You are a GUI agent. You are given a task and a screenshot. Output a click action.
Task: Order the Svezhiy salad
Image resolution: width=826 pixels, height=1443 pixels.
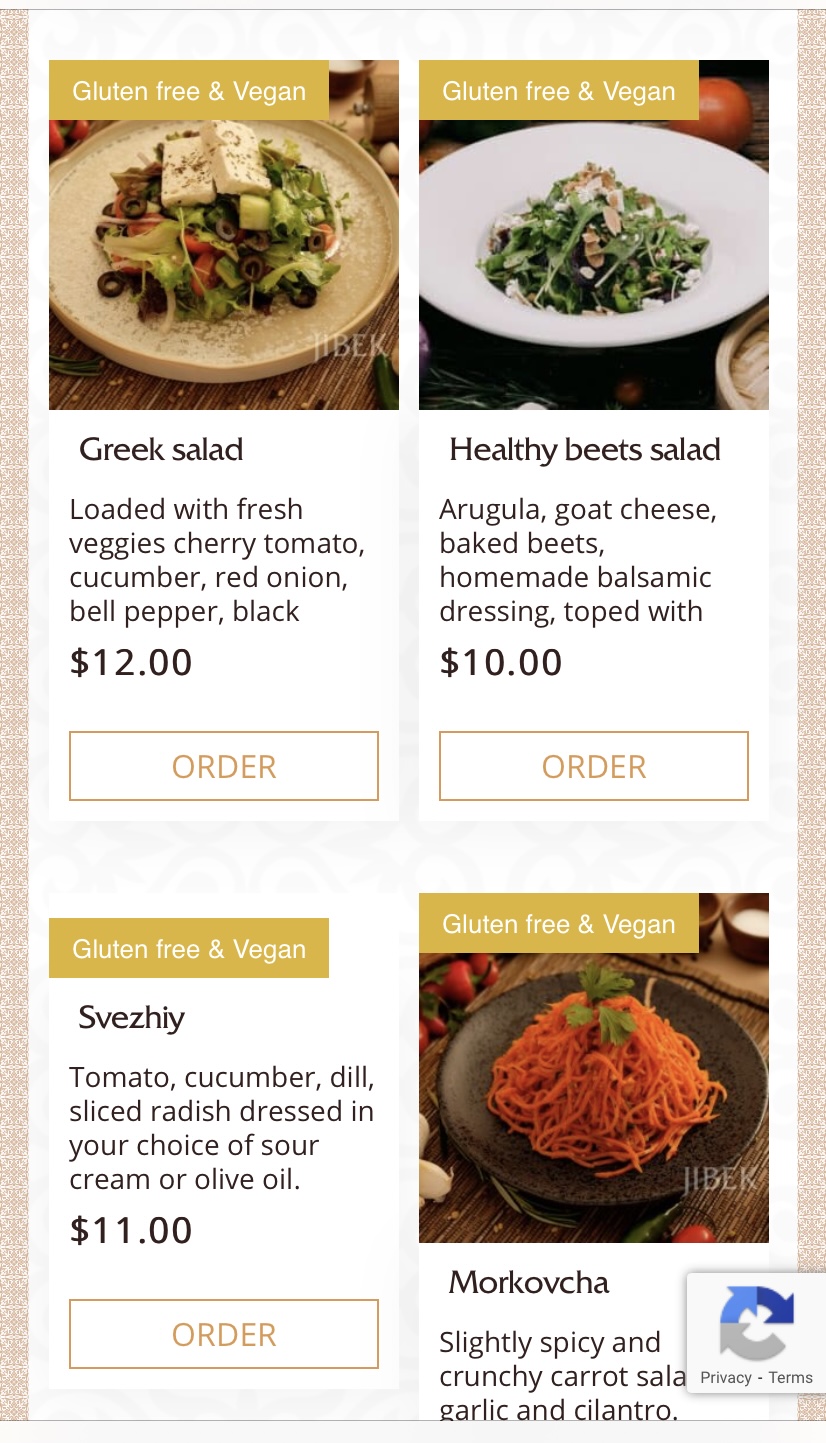(x=224, y=1334)
